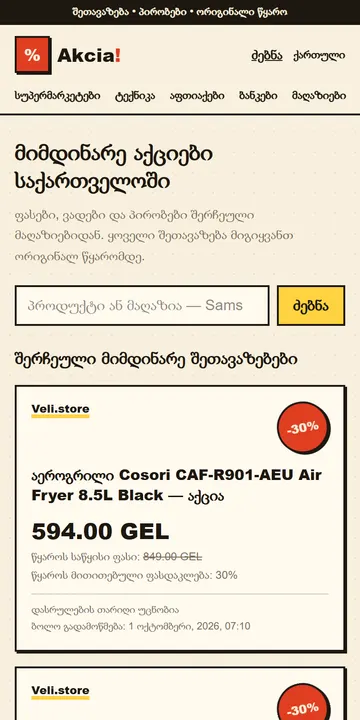Focus the product or store search field

click(x=142, y=305)
